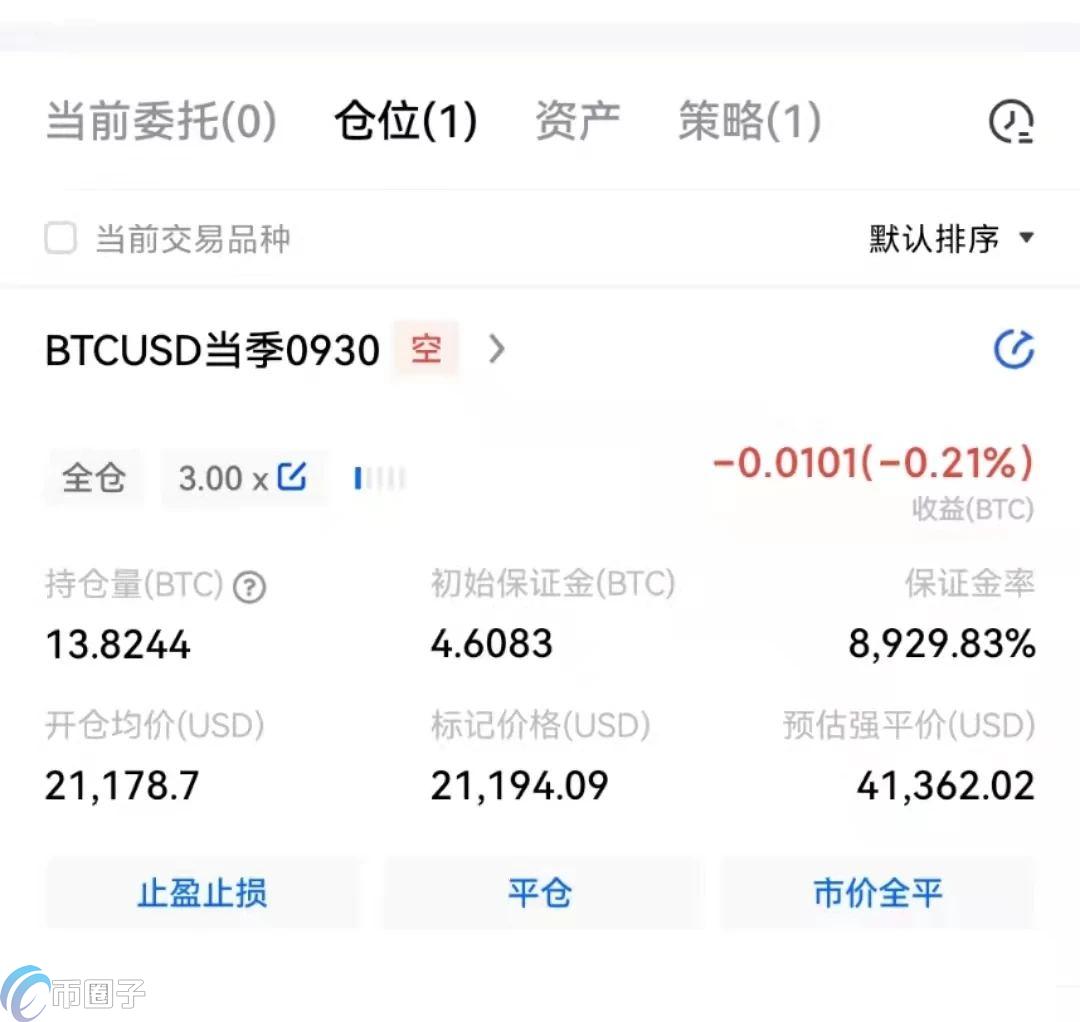The height and width of the screenshot is (1022, 1080).
Task: Tap the 平仓 button
Action: point(540,892)
